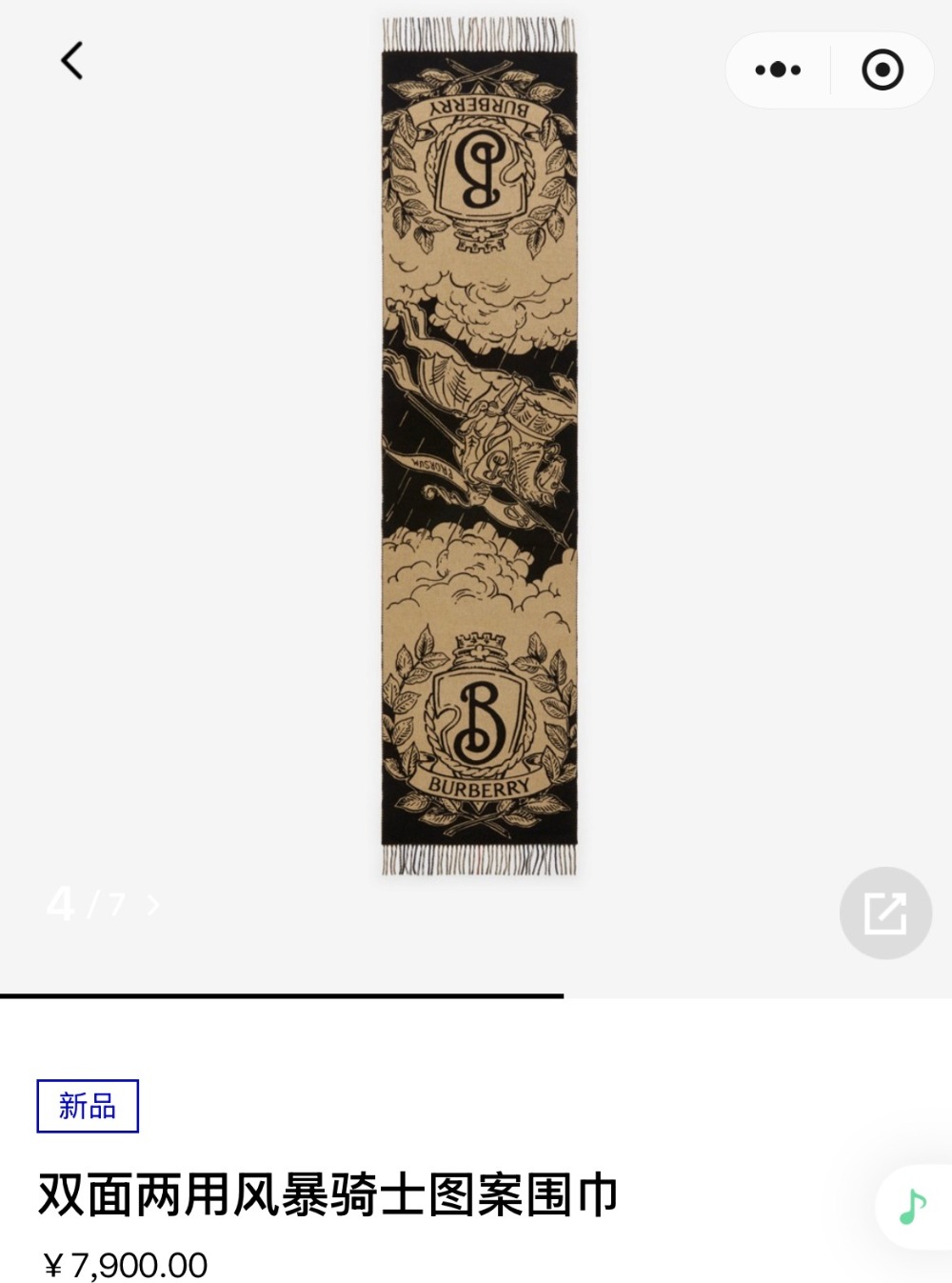The image size is (952, 1283).
Task: Advance to the next photo via the 4/7 arrow
Action: 153,905
